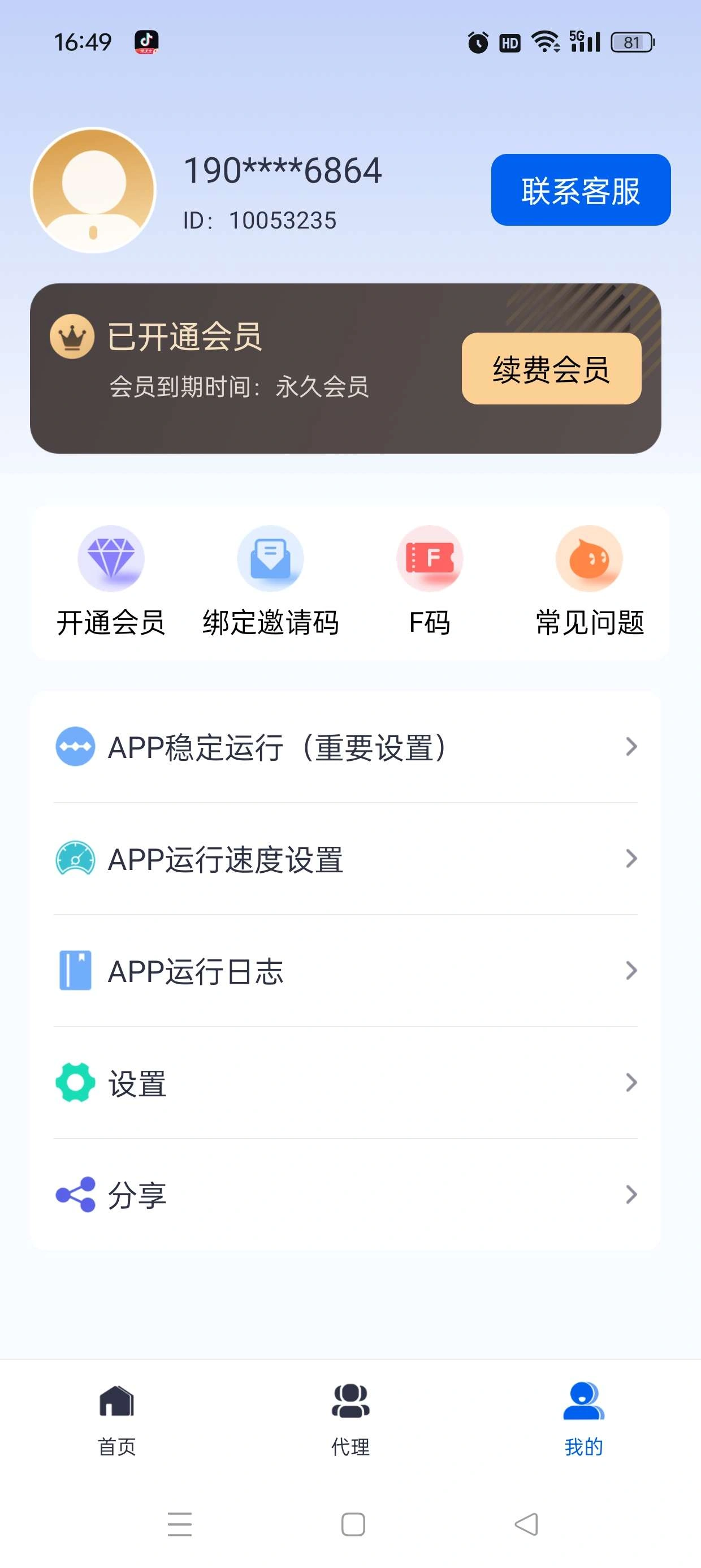701x1568 pixels.
Task: Expand the 设置 row chevron
Action: (631, 1083)
